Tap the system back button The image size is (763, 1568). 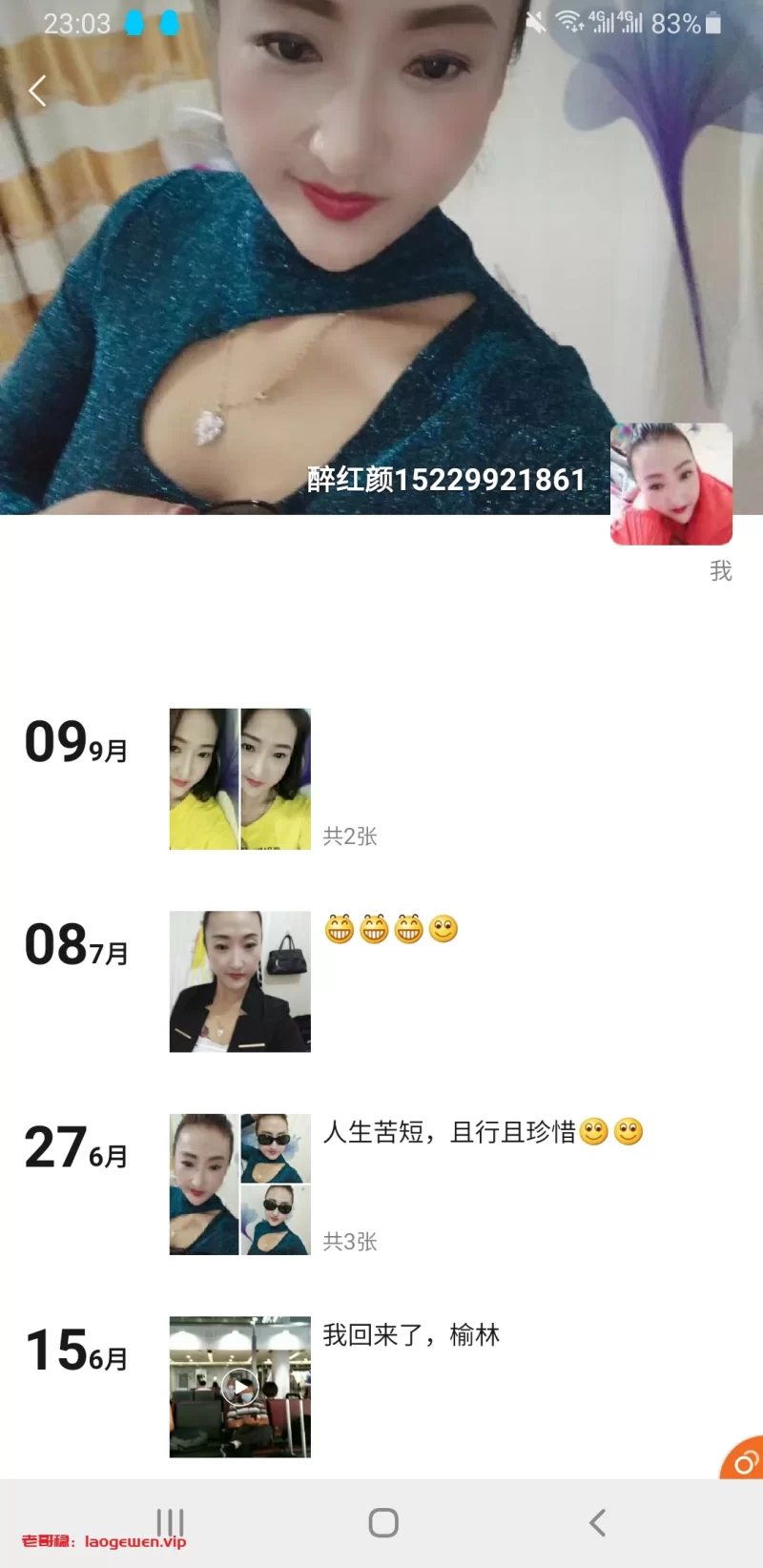click(x=597, y=1522)
